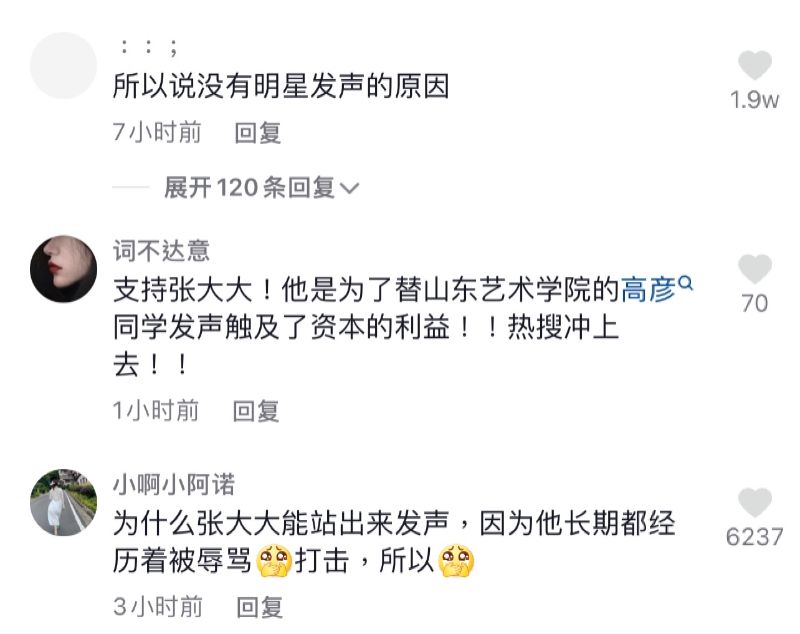Like 小啊小阿诺's comment
Screen dimensions: 800x634
coord(755,503)
